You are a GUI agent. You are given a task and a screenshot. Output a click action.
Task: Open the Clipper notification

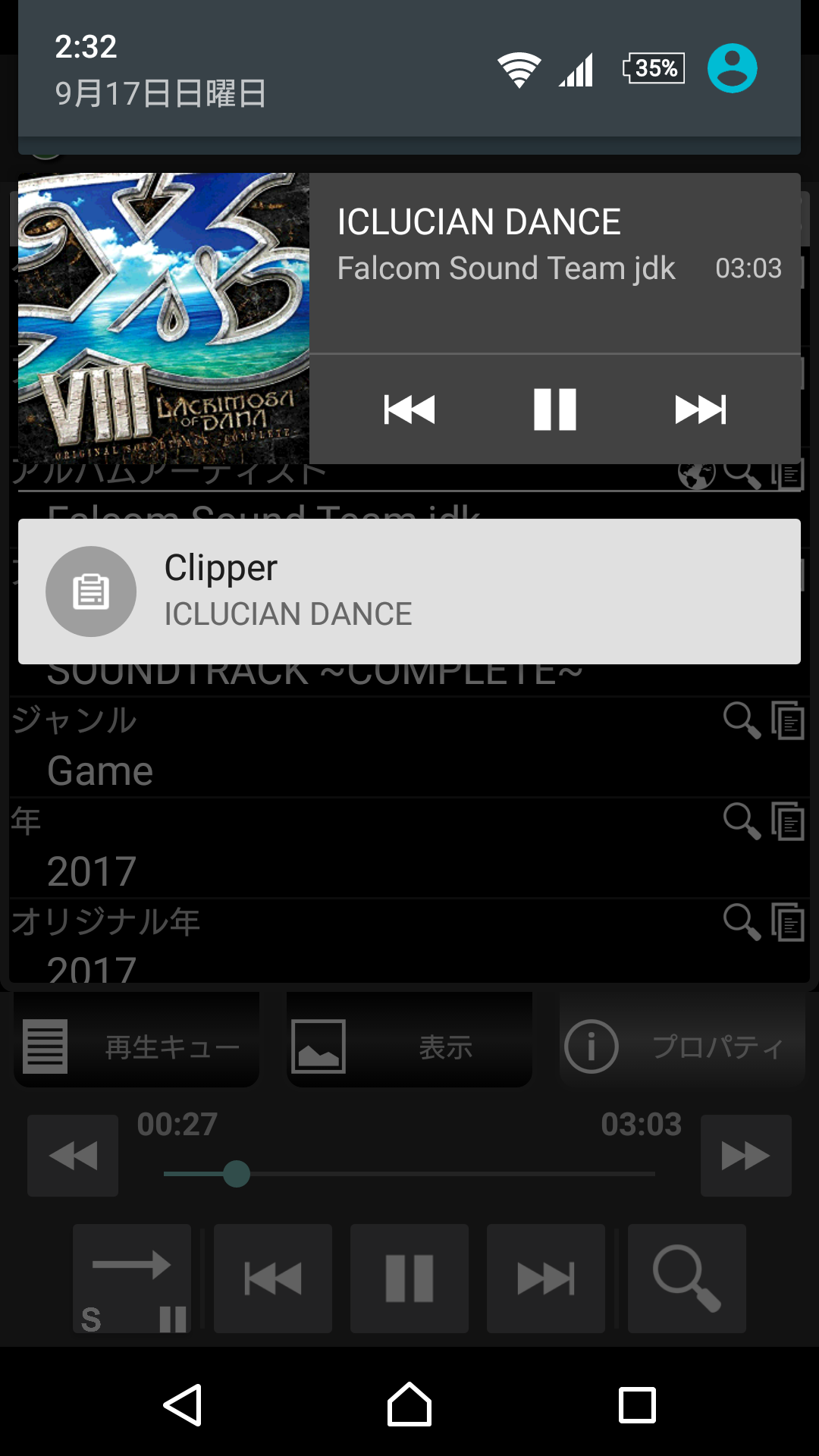click(409, 591)
